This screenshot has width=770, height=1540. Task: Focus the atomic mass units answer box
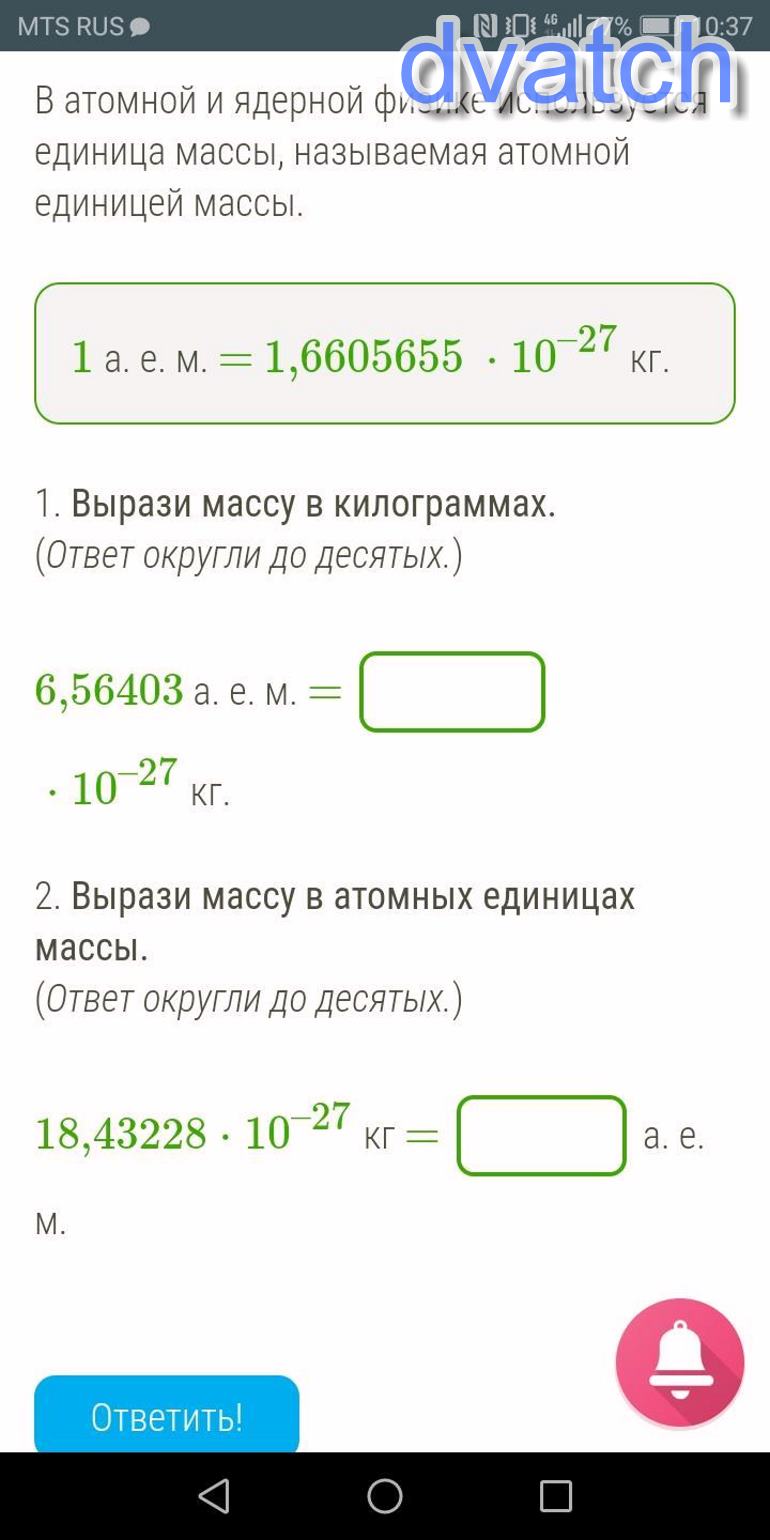[541, 1135]
